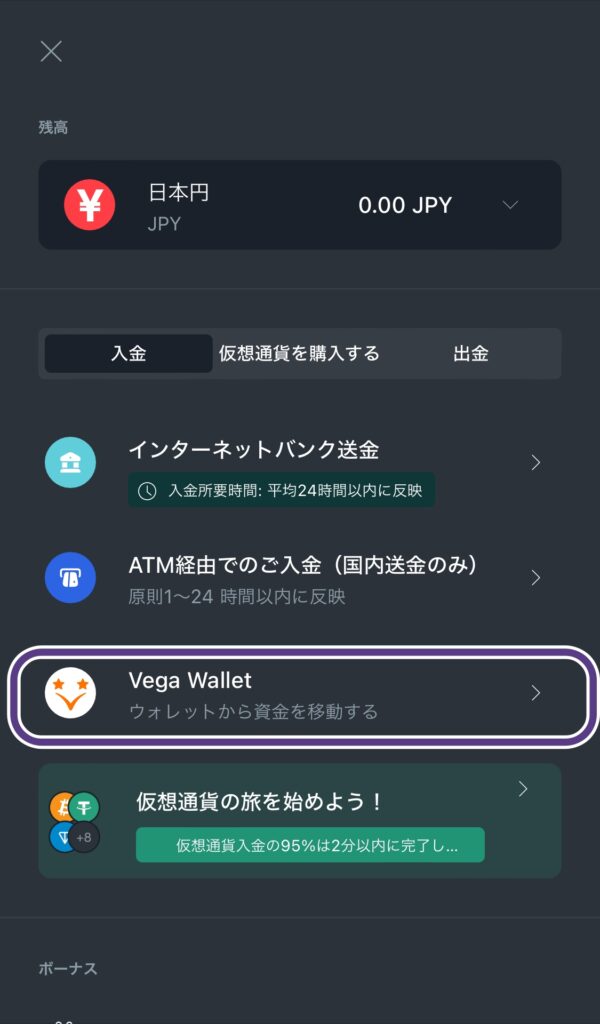Switch to the 仮想通貨を購入する tab
The height and width of the screenshot is (1024, 600).
pyautogui.click(x=299, y=353)
